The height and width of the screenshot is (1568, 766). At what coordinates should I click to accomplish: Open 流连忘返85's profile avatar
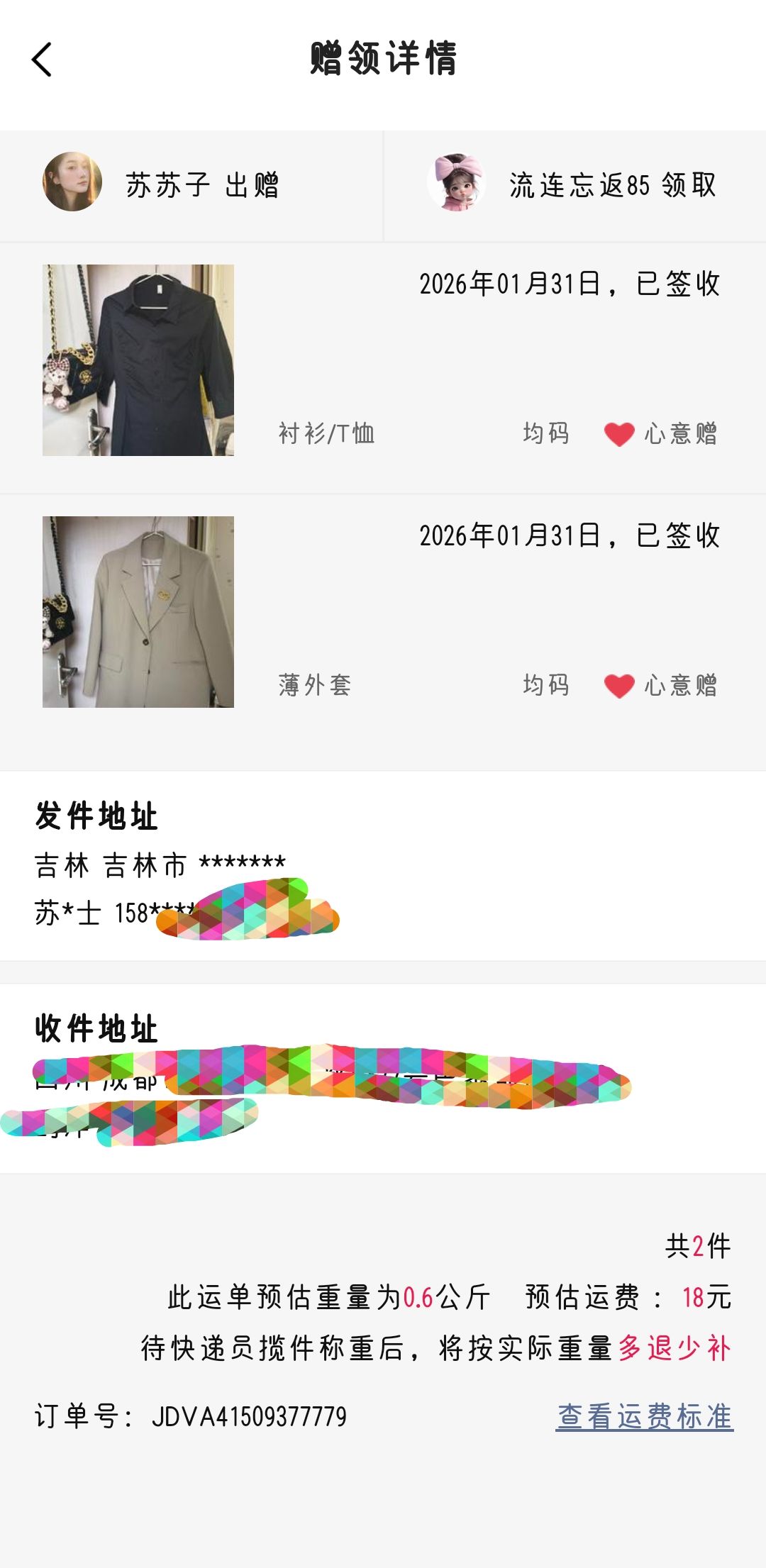(x=457, y=183)
